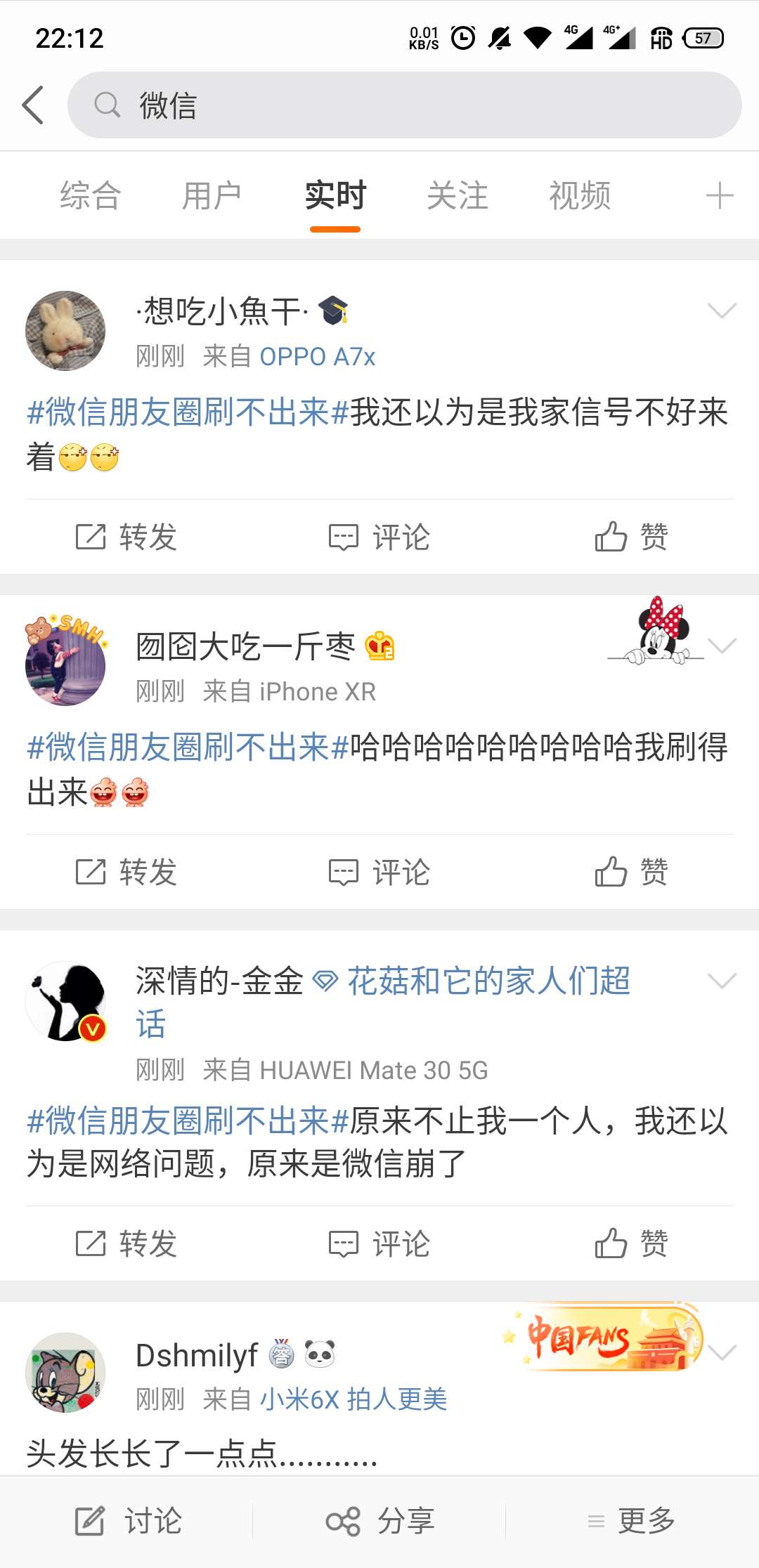Expand options chevron on ·想吃小魚干· post

pos(722,310)
